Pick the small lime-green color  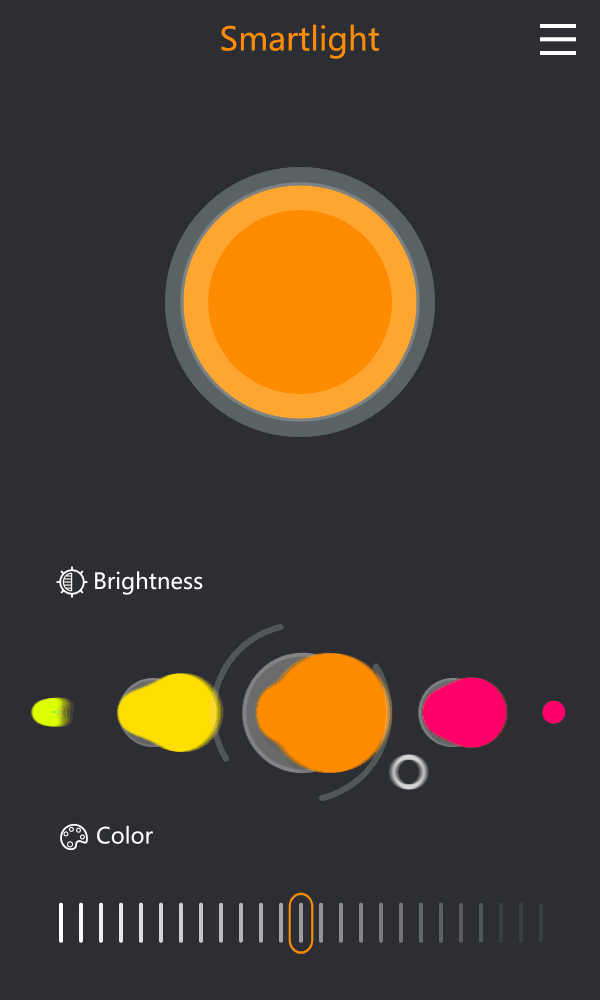51,712
